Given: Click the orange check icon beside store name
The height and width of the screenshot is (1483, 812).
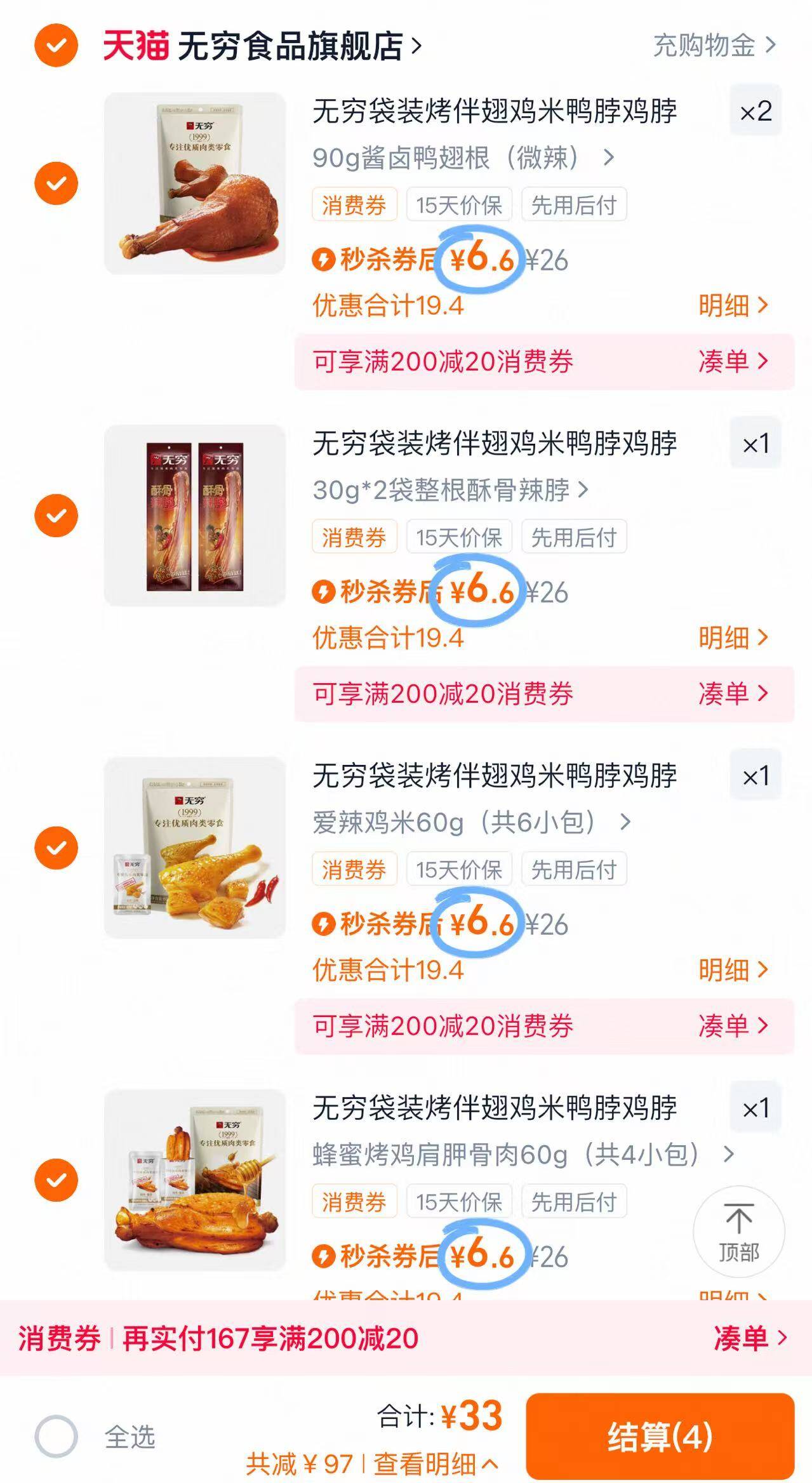Looking at the screenshot, I should click(x=57, y=44).
